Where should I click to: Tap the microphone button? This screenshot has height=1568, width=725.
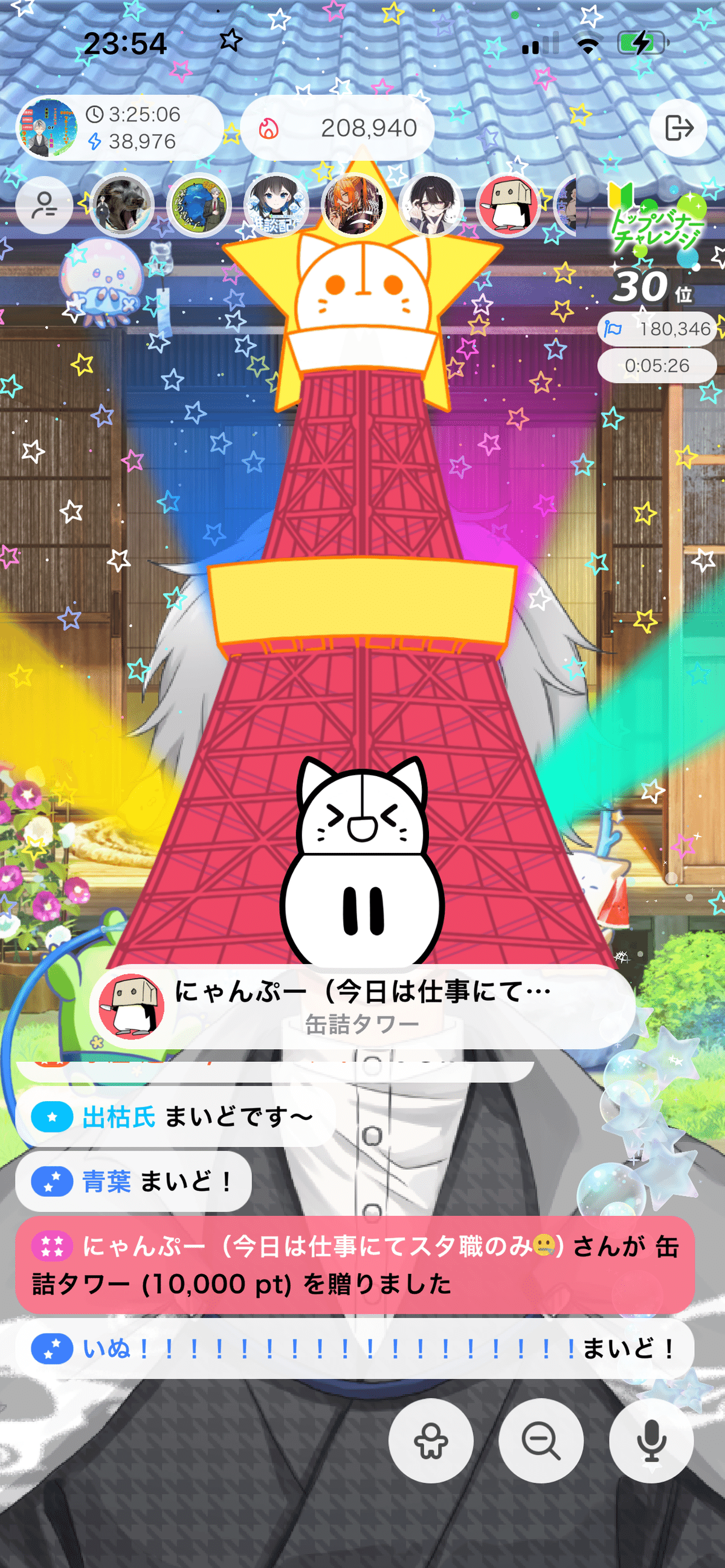coord(651,1440)
